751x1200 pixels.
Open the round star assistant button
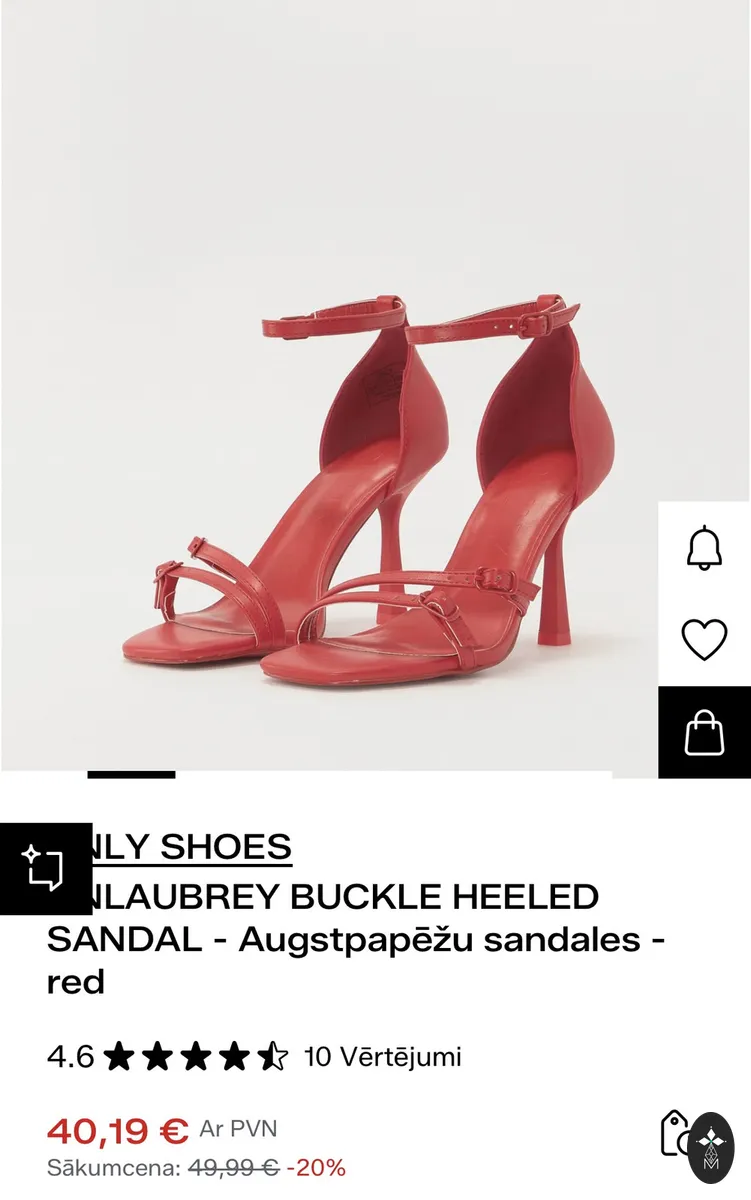(712, 1148)
